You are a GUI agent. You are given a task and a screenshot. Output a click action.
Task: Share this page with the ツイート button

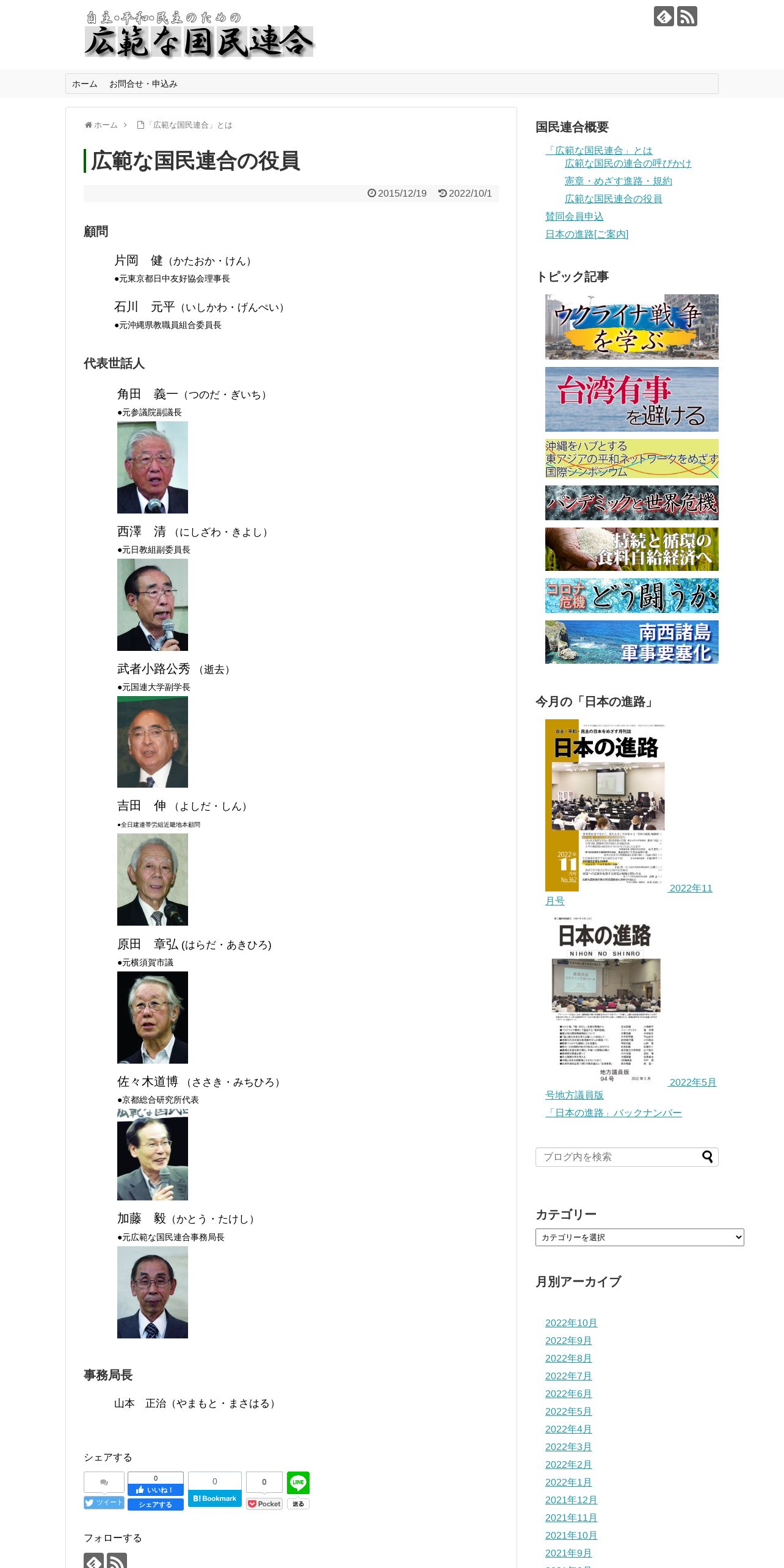pyautogui.click(x=104, y=1503)
